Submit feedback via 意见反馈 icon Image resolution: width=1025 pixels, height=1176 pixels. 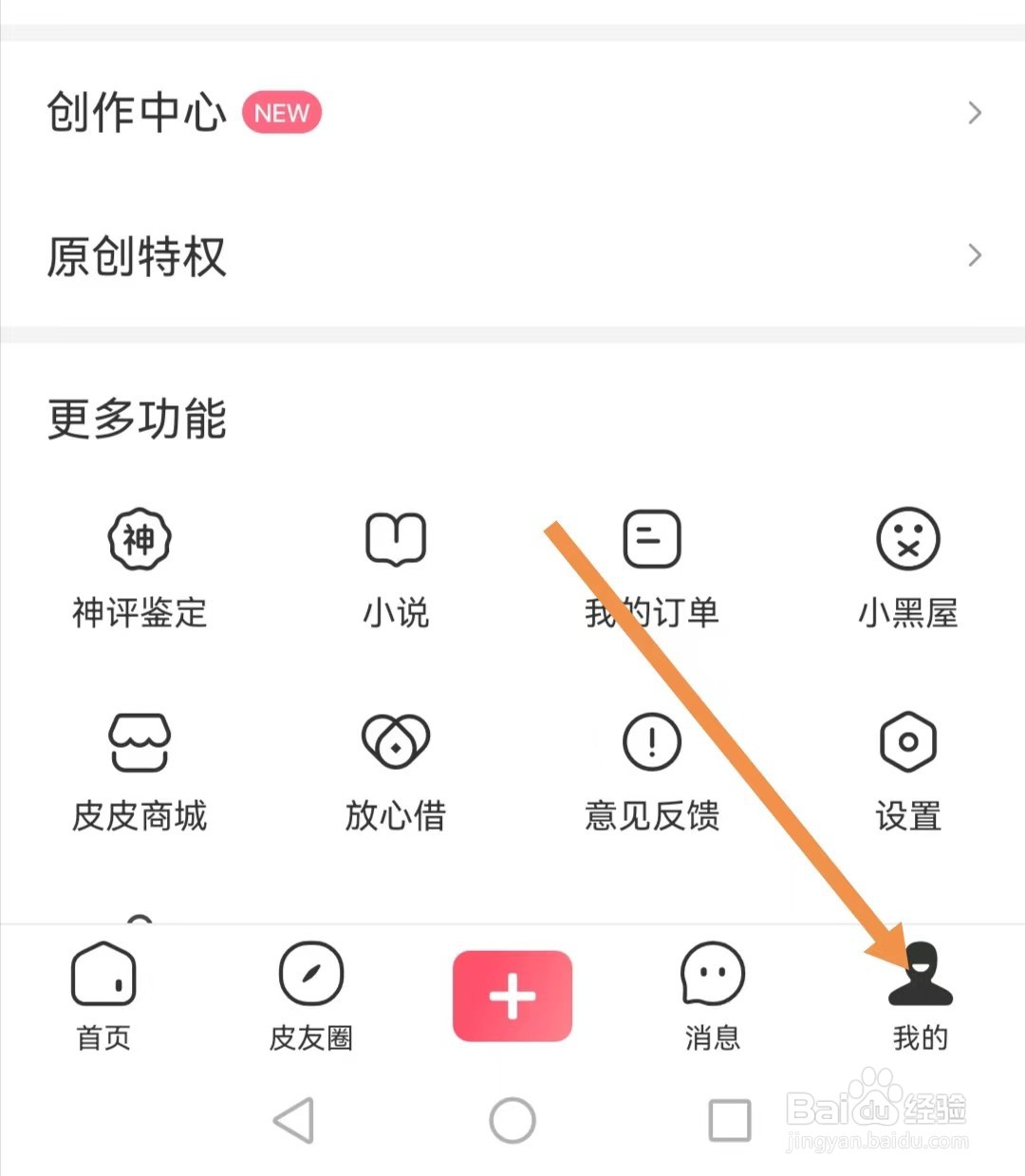pos(652,769)
